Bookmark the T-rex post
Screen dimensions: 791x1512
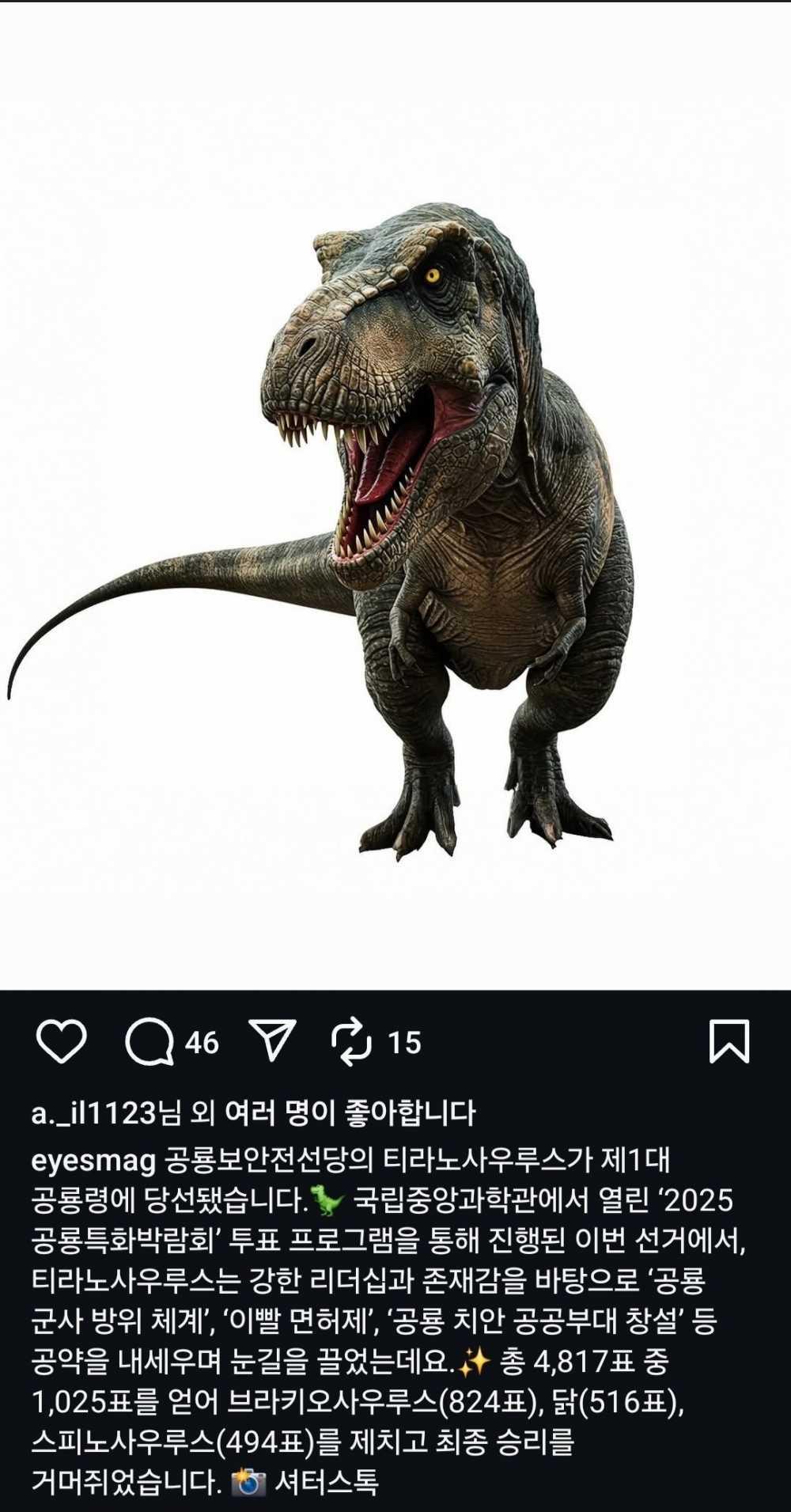click(729, 1041)
